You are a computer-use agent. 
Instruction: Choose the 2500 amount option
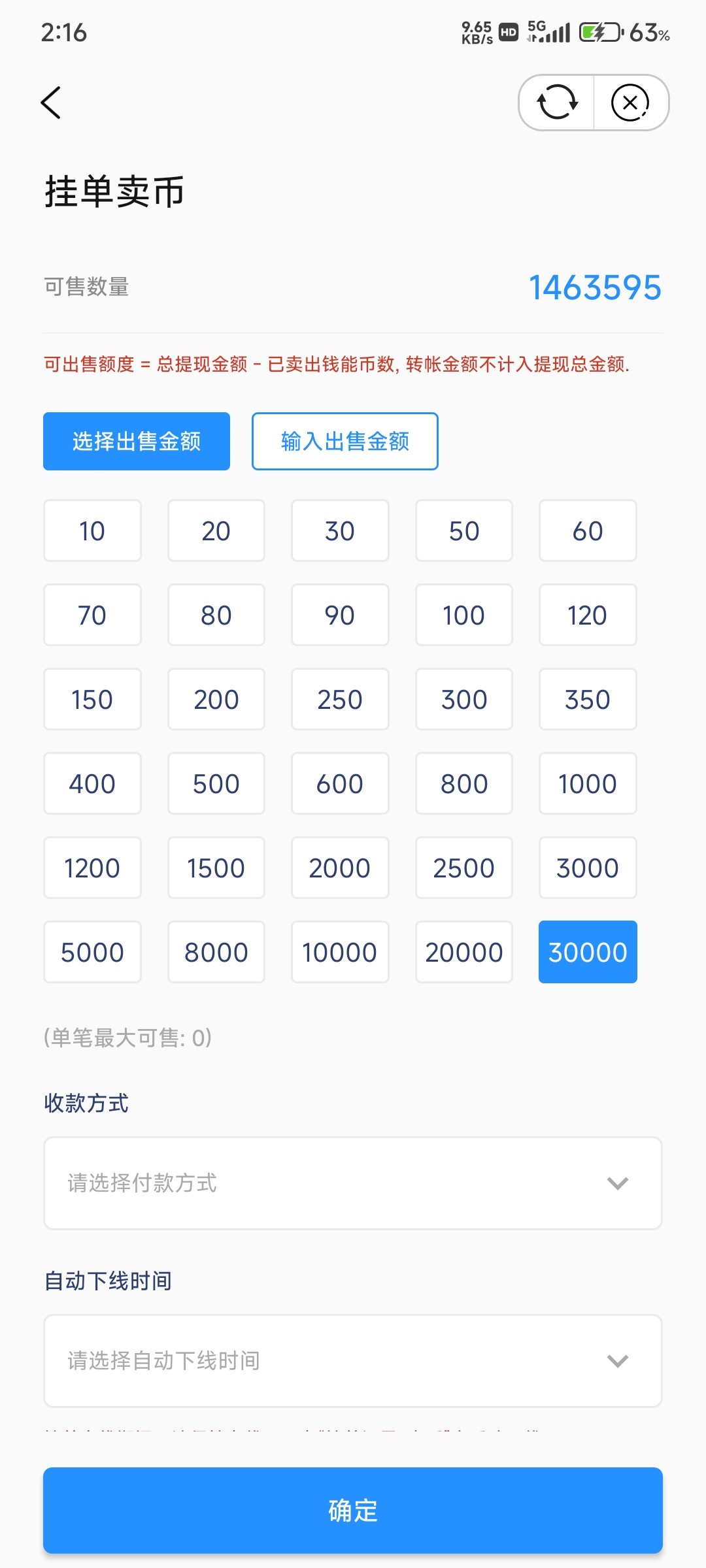(x=464, y=868)
